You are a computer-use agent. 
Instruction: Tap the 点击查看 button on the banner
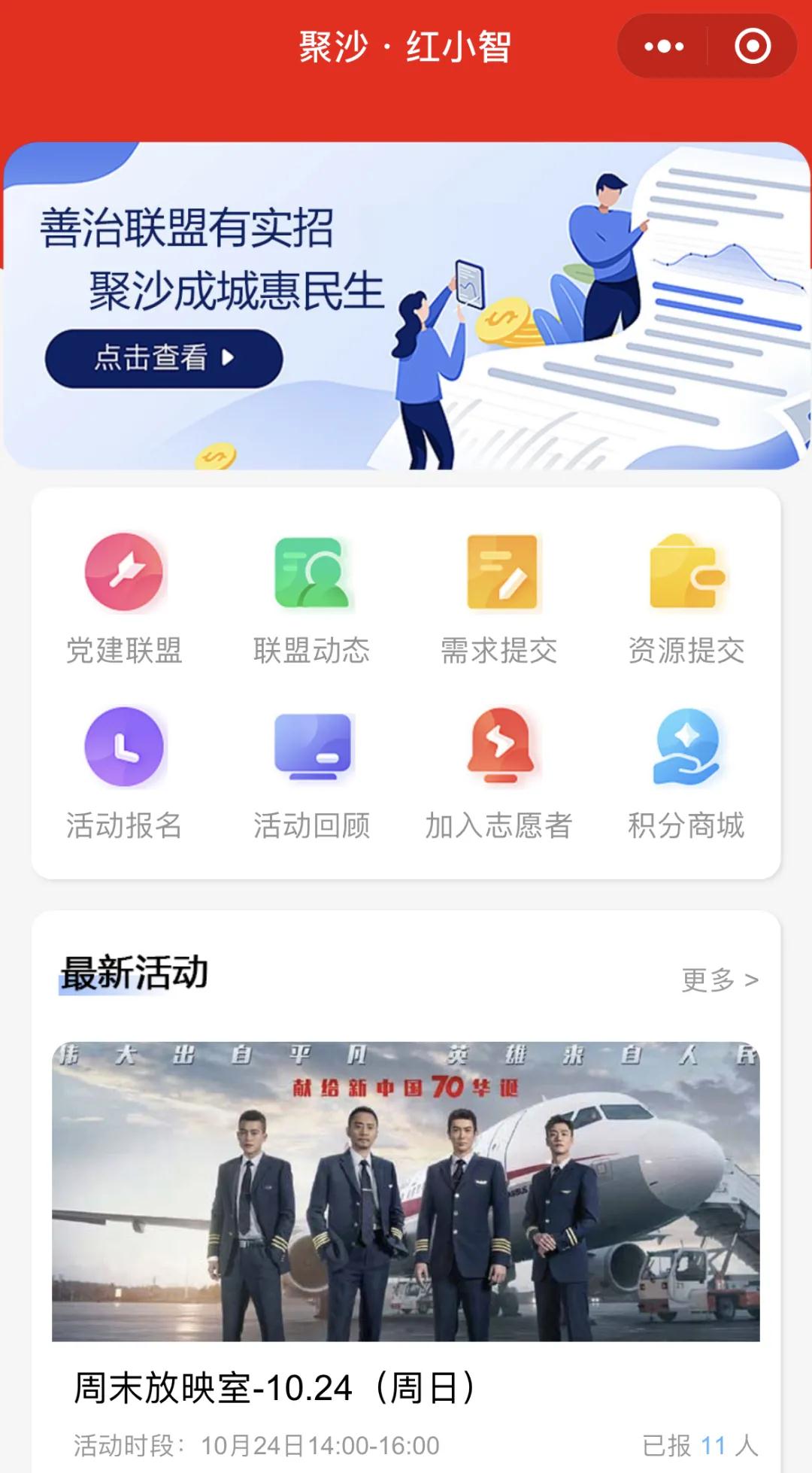tap(164, 358)
